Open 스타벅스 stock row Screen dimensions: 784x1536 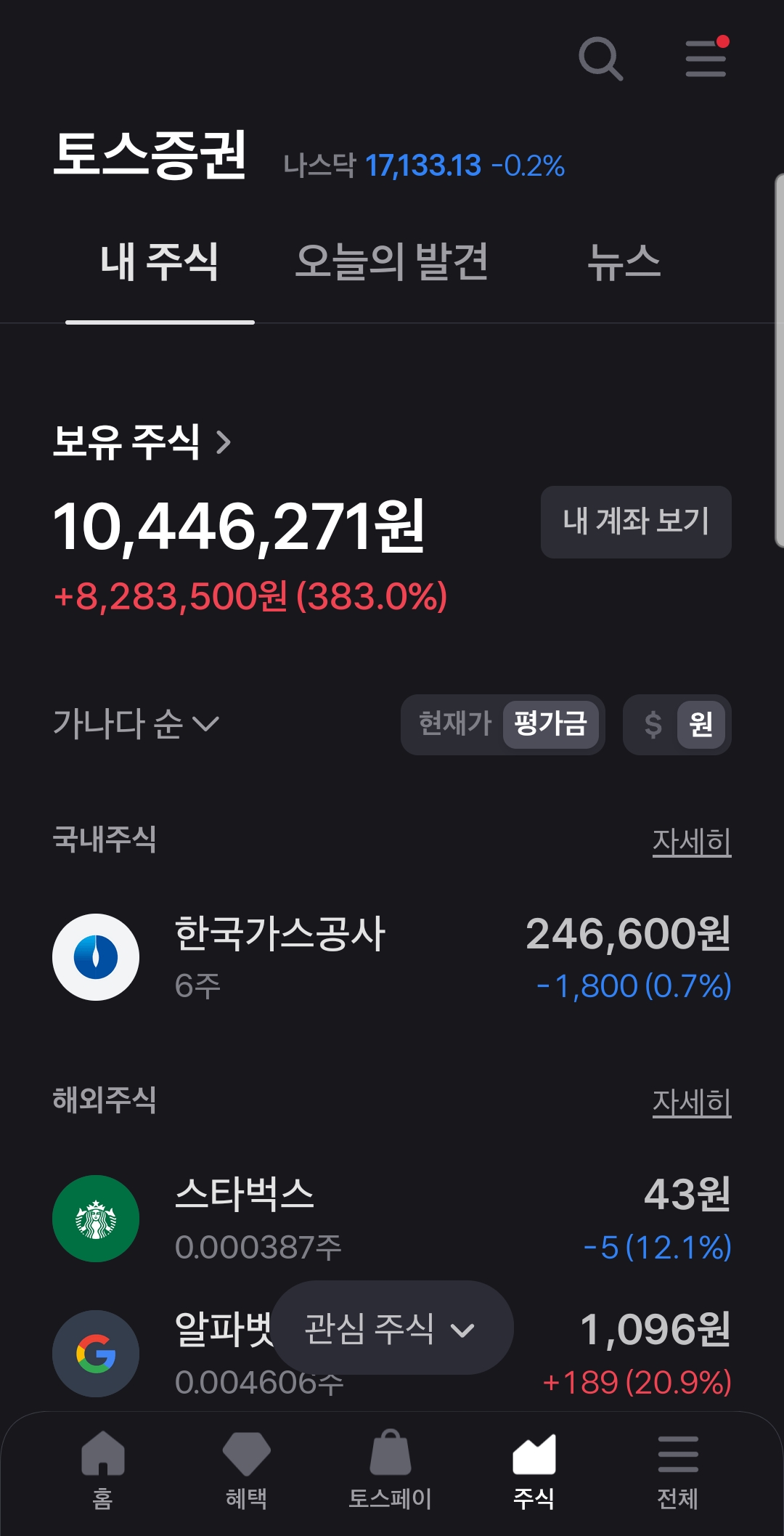(x=392, y=1219)
